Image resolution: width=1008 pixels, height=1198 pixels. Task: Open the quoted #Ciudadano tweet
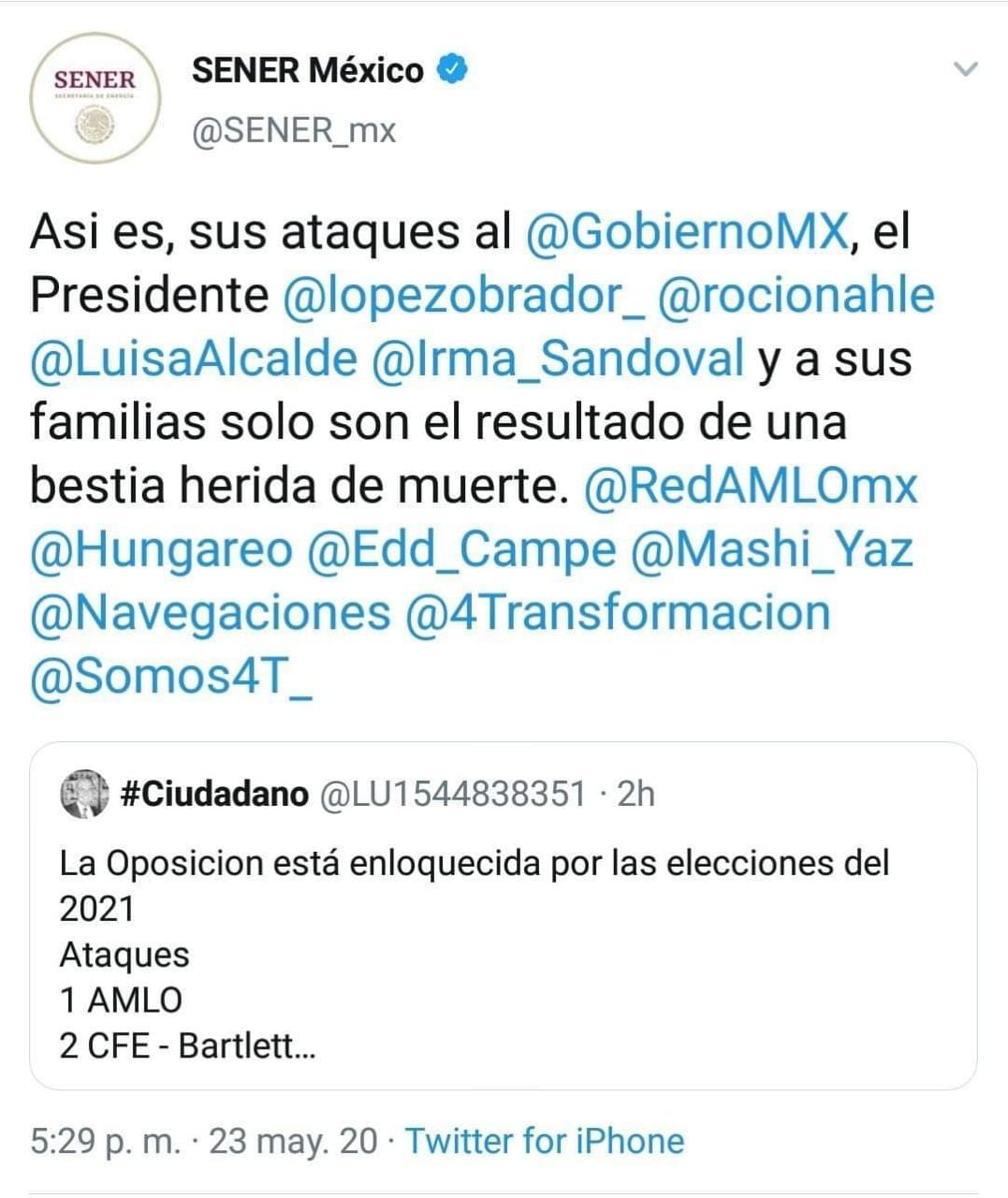[504, 936]
